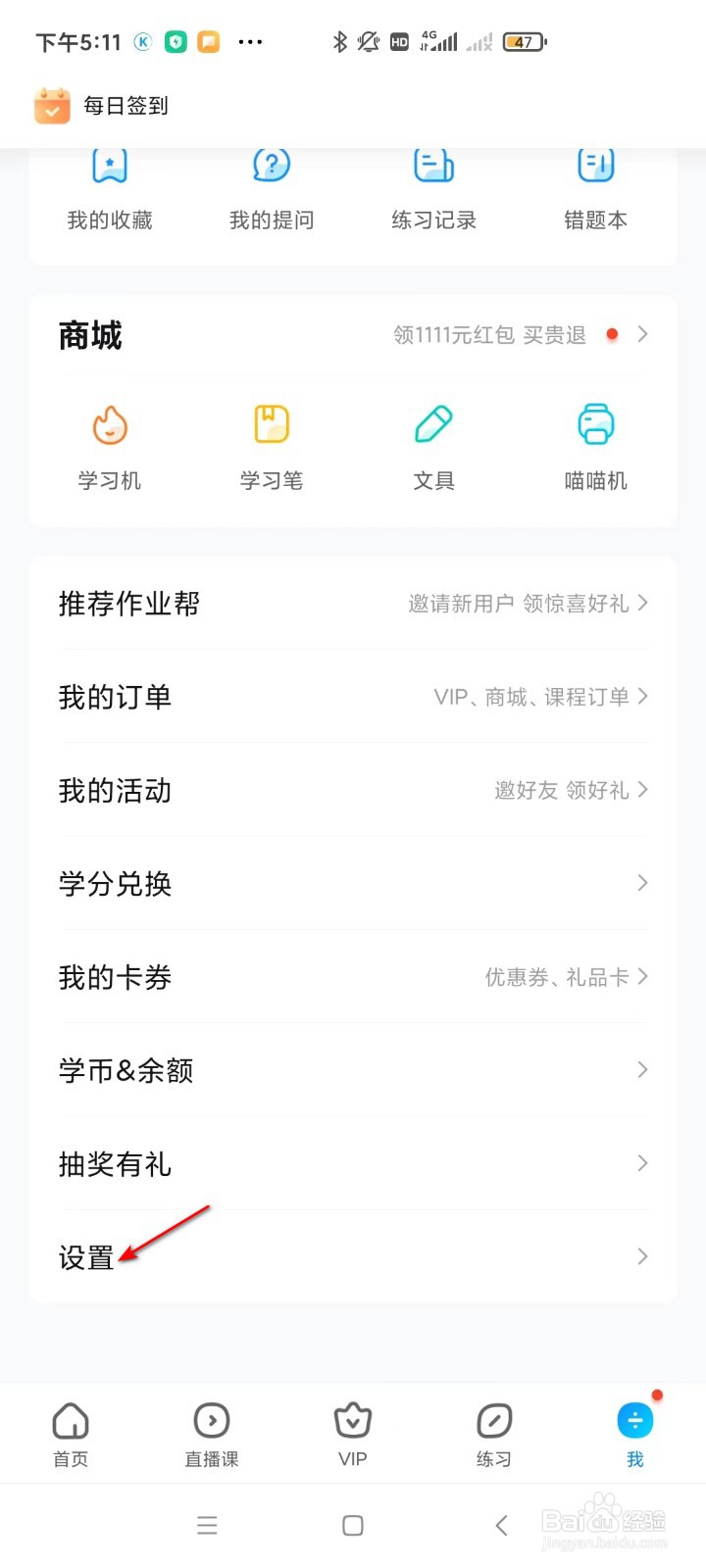The image size is (706, 1568).
Task: Open the 商城 red packet promotion
Action: click(520, 335)
